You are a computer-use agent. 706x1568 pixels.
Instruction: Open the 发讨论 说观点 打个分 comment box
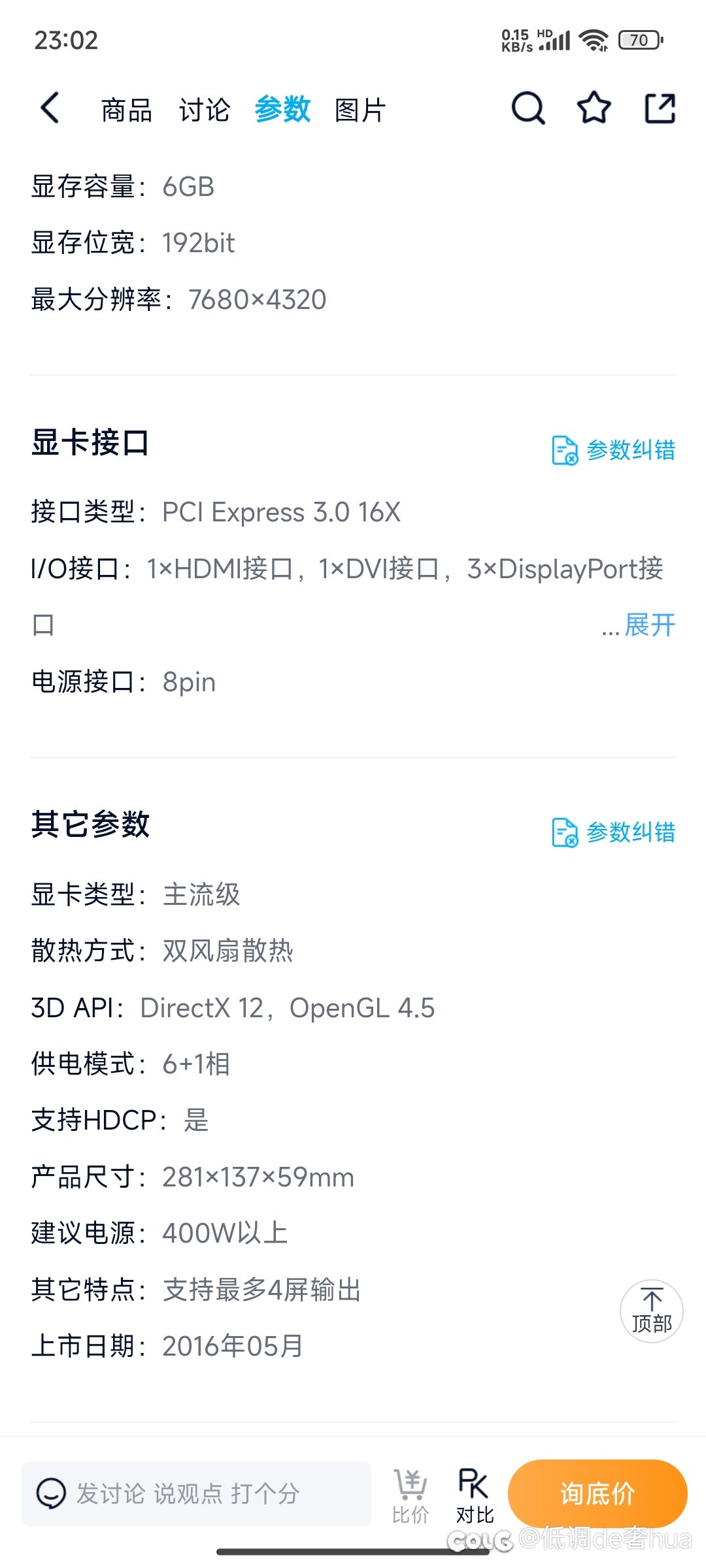pyautogui.click(x=196, y=1494)
